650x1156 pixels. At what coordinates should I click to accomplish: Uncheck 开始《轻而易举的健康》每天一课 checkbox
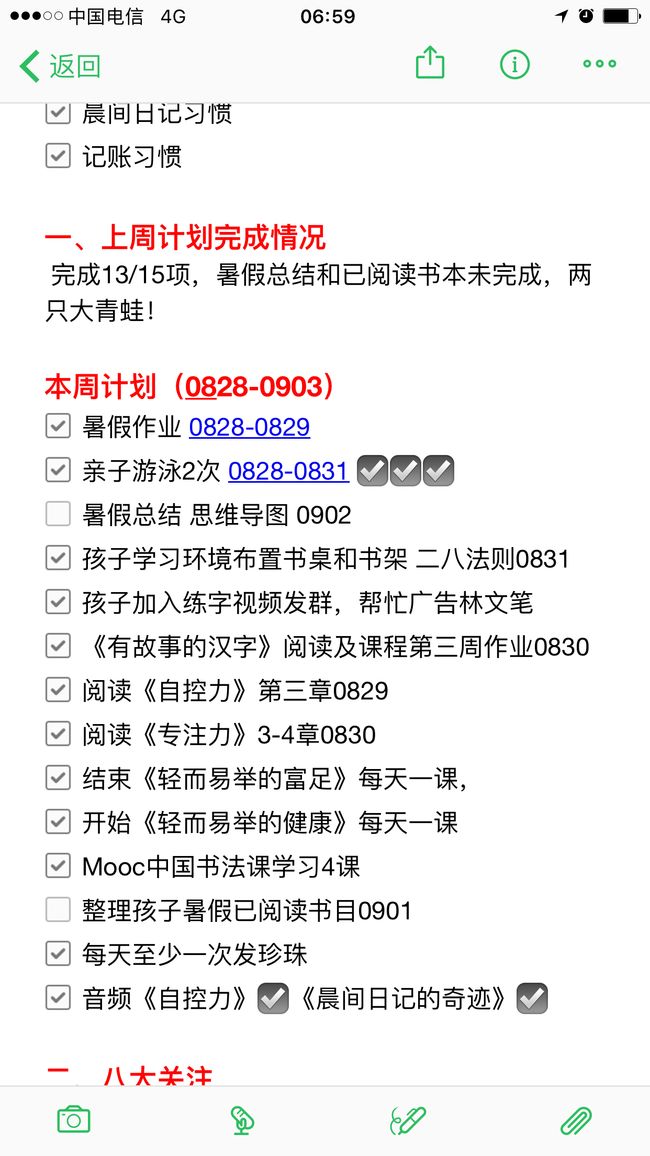click(x=58, y=821)
